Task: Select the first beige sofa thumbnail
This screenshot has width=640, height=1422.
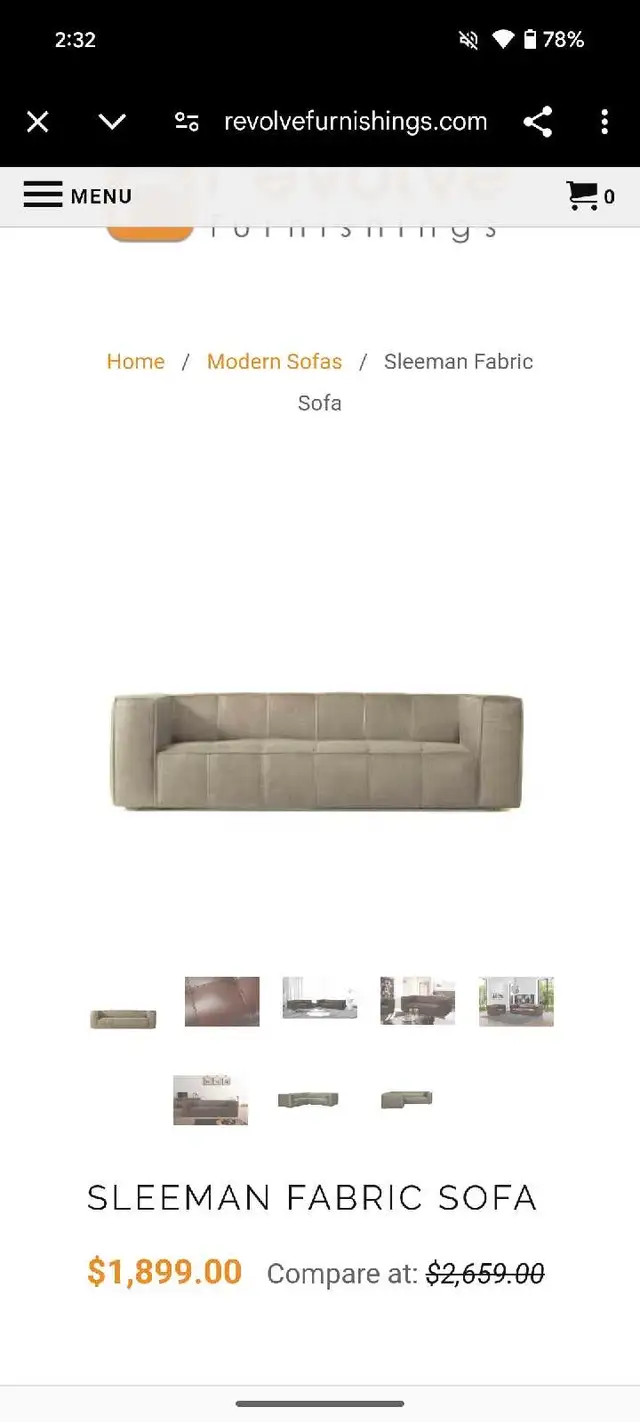Action: 123,1019
